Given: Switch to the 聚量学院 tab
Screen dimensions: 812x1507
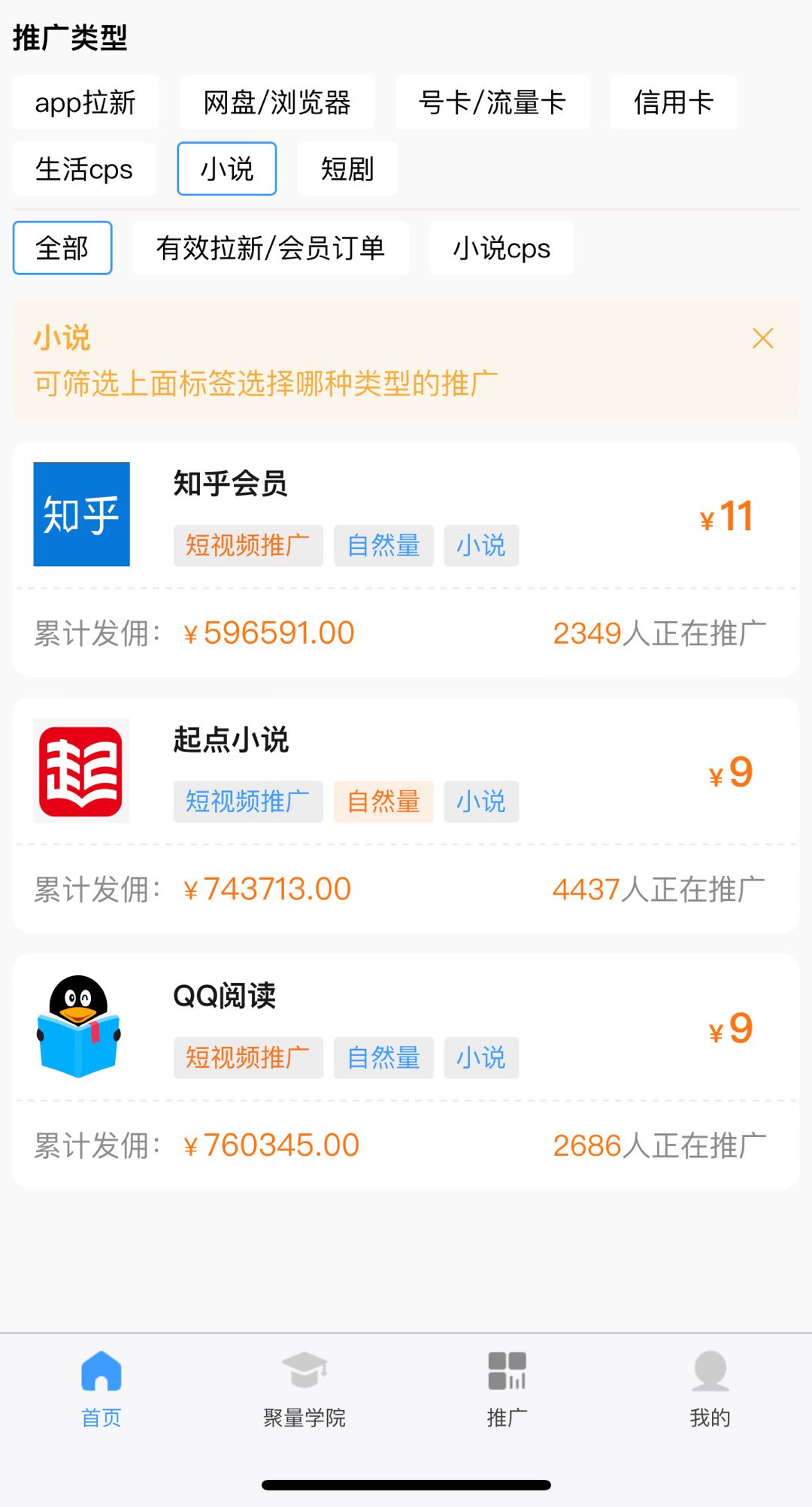Looking at the screenshot, I should pyautogui.click(x=304, y=1390).
